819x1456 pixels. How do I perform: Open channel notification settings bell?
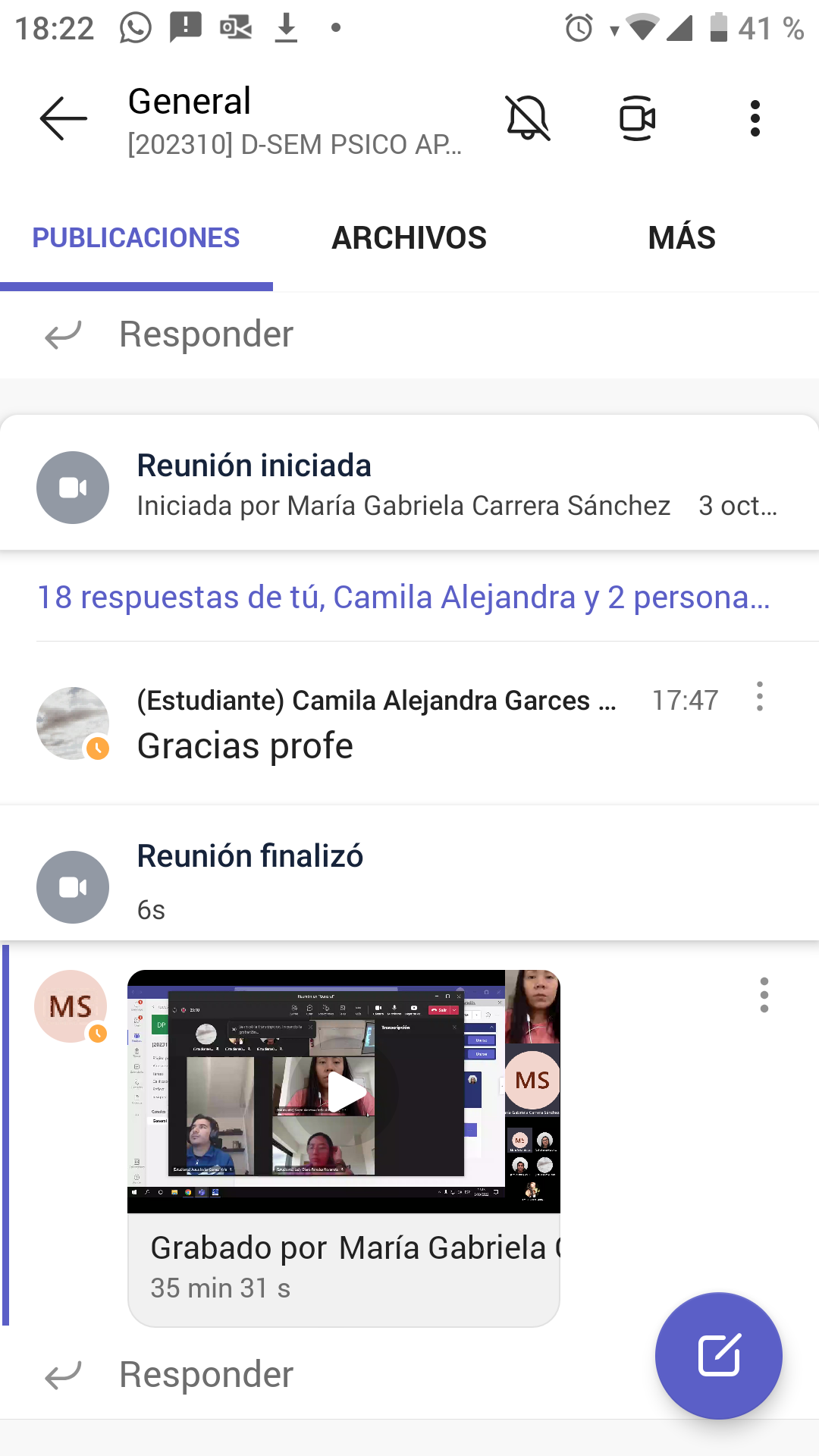(x=528, y=118)
